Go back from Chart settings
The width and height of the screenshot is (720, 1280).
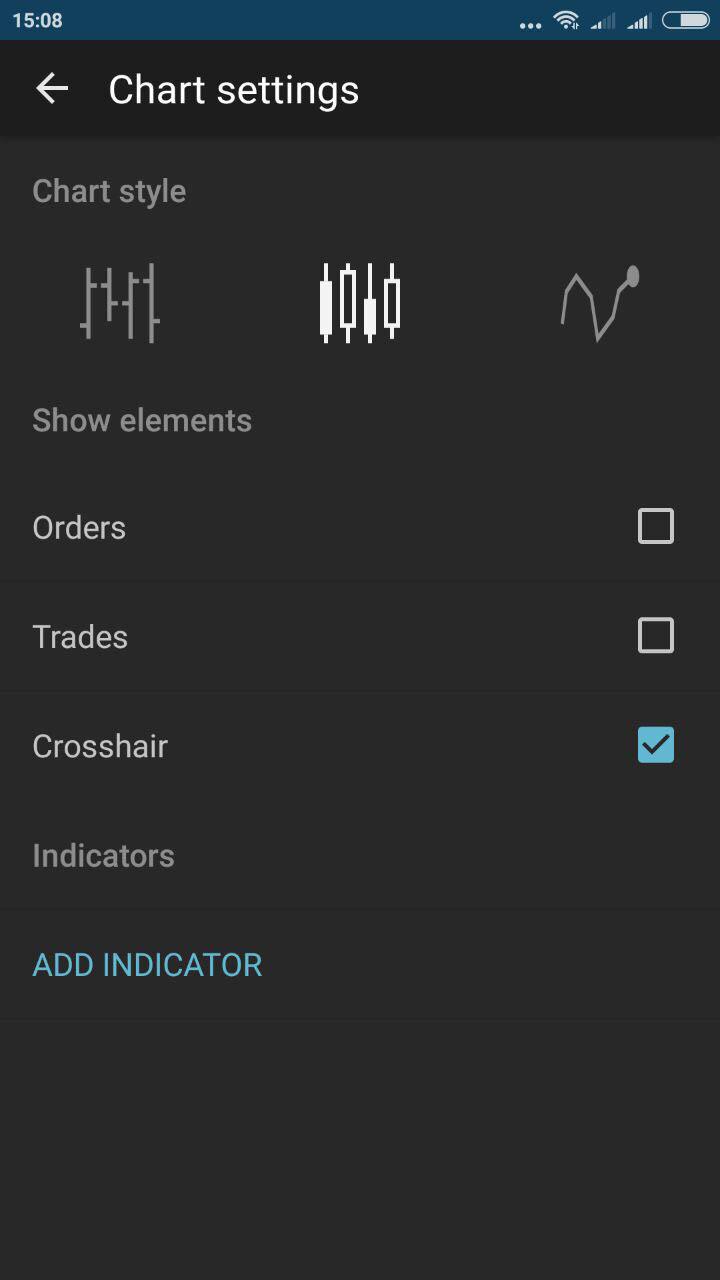(52, 89)
